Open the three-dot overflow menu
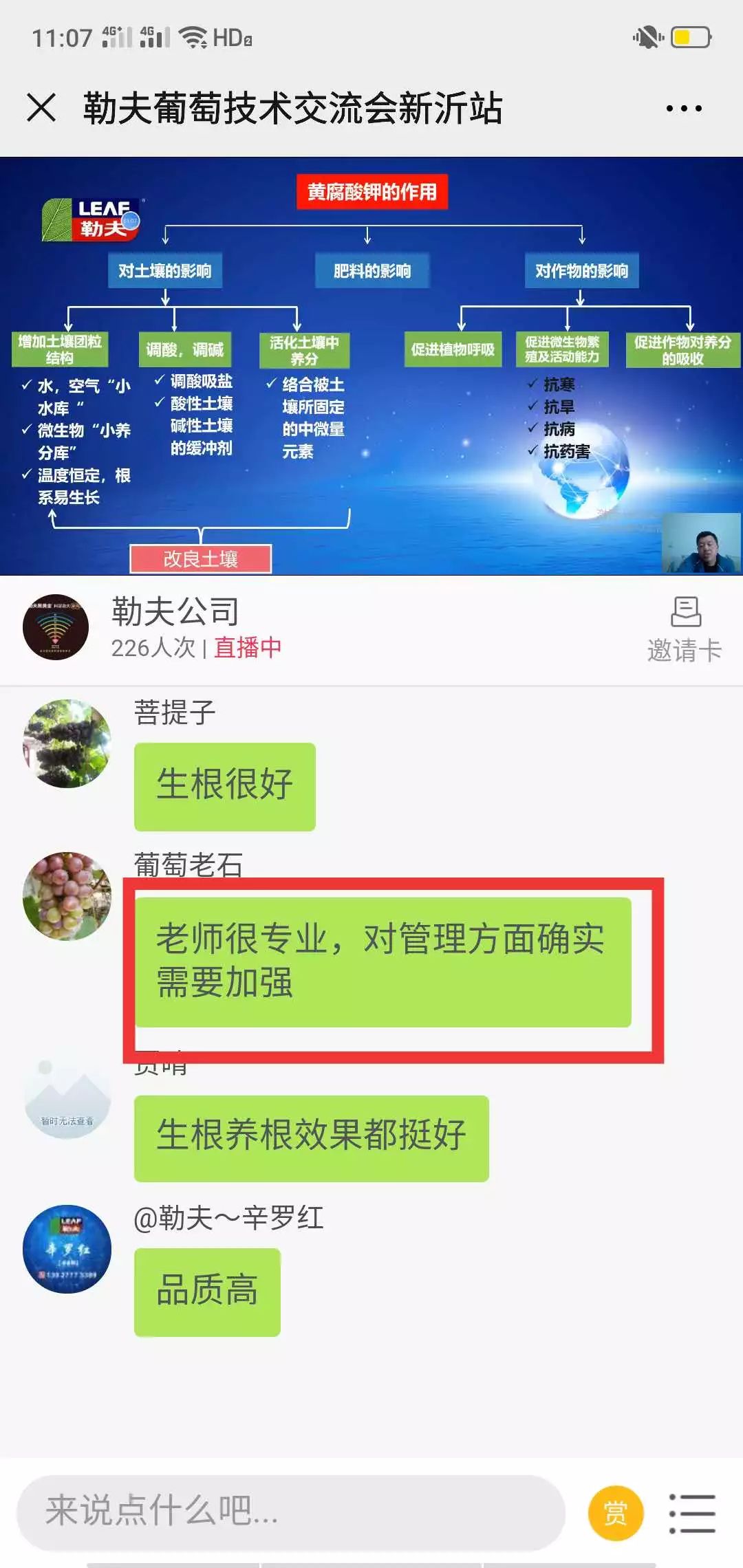Screen dimensions: 743x1568 click(684, 109)
